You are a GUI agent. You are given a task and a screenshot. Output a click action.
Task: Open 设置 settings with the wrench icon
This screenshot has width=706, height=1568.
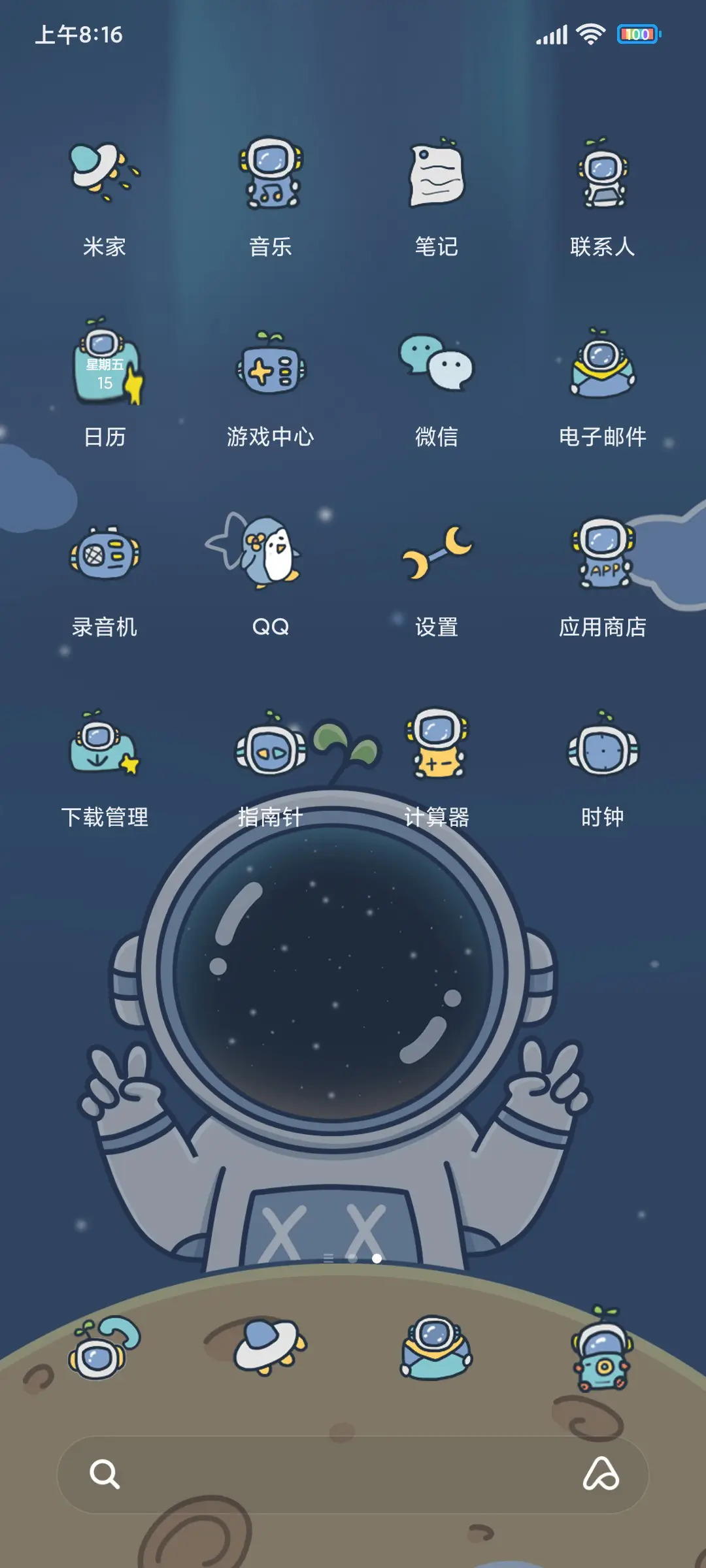click(x=435, y=555)
